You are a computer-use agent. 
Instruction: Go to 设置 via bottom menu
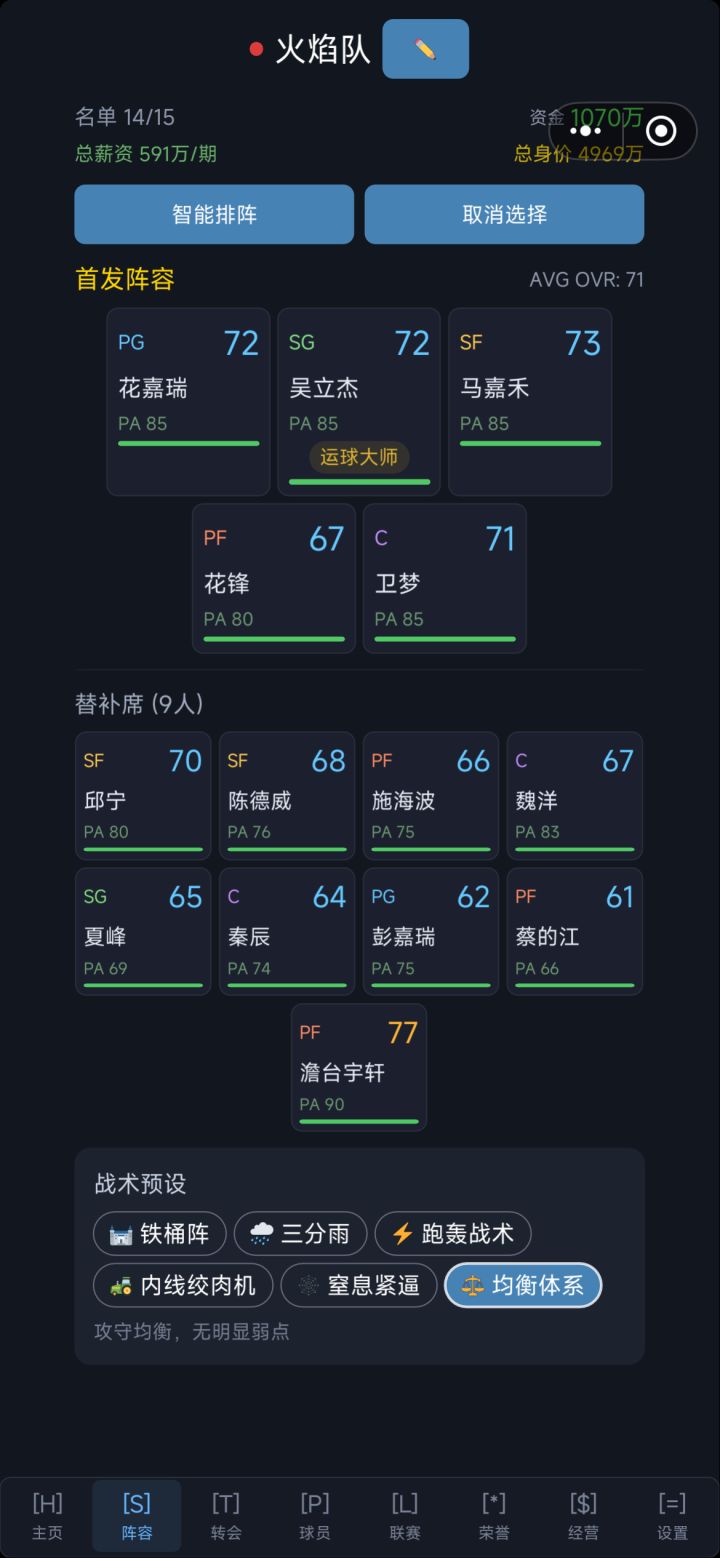[672, 1513]
